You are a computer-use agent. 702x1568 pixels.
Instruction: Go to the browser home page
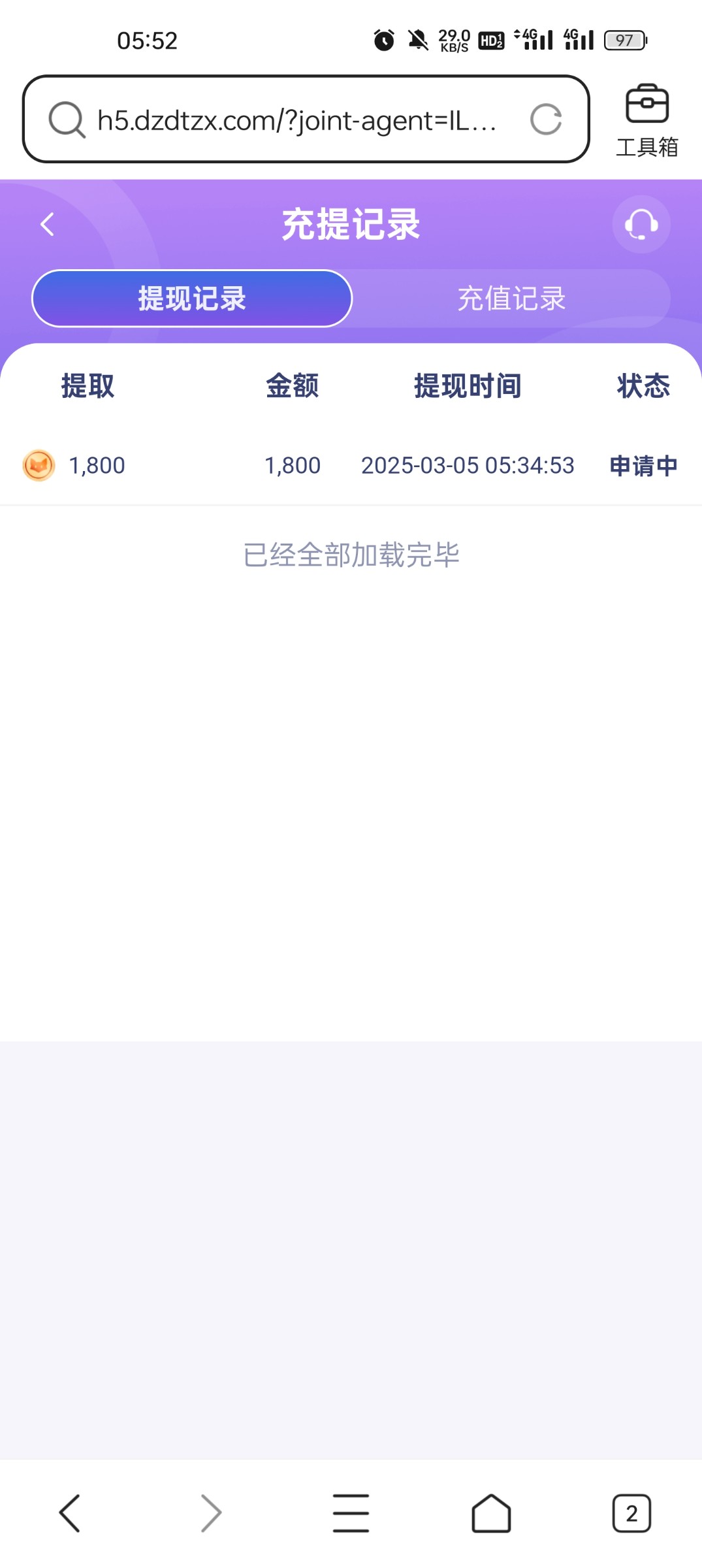tap(491, 1513)
